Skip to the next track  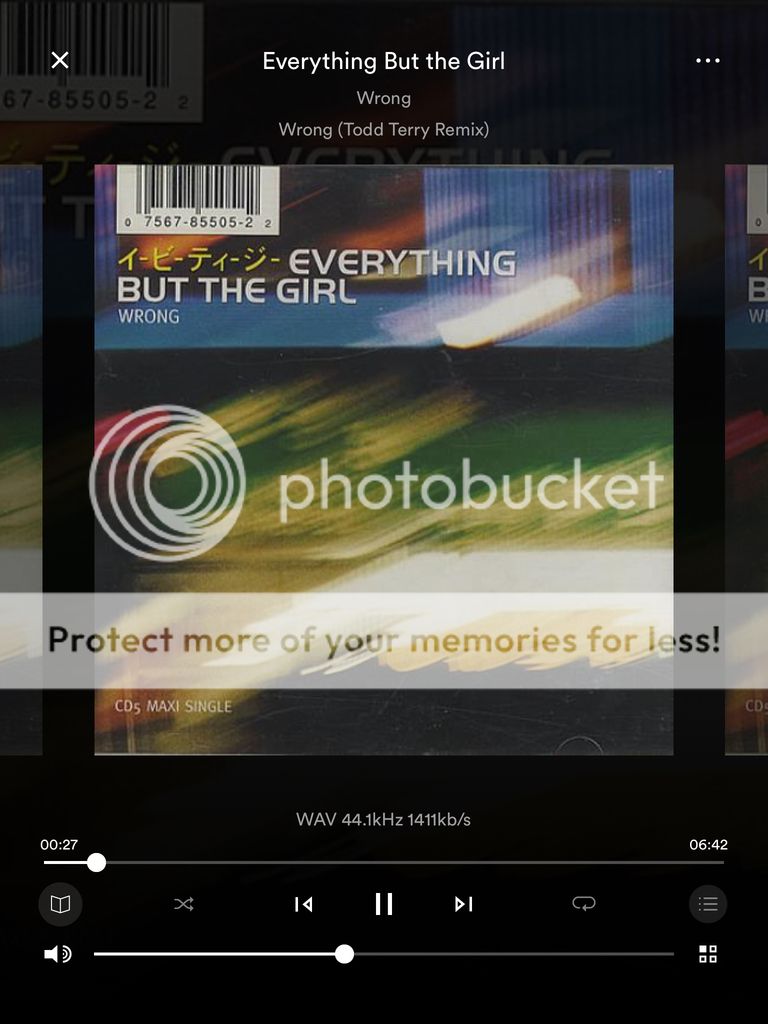pos(463,904)
